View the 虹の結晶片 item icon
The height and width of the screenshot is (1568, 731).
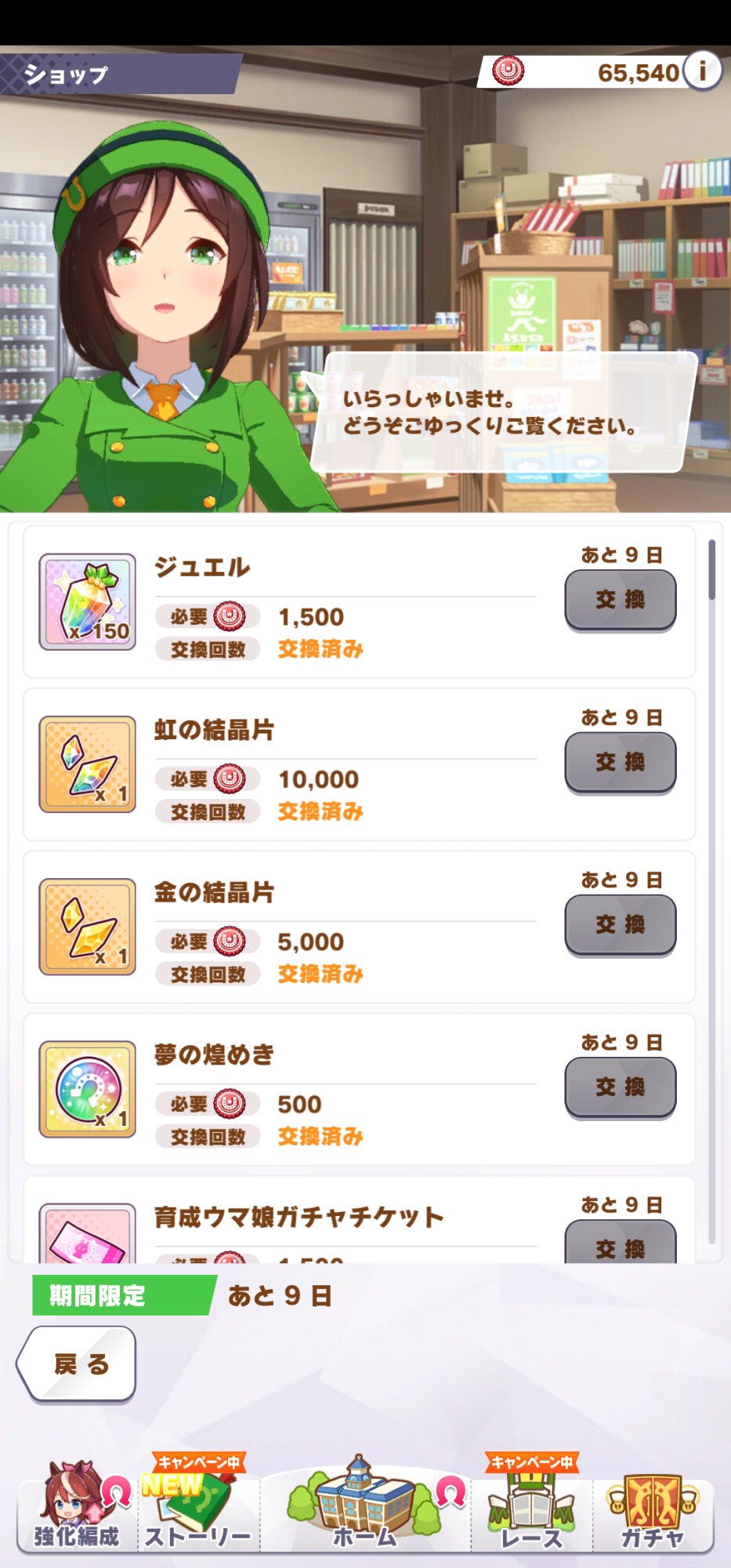tap(88, 764)
